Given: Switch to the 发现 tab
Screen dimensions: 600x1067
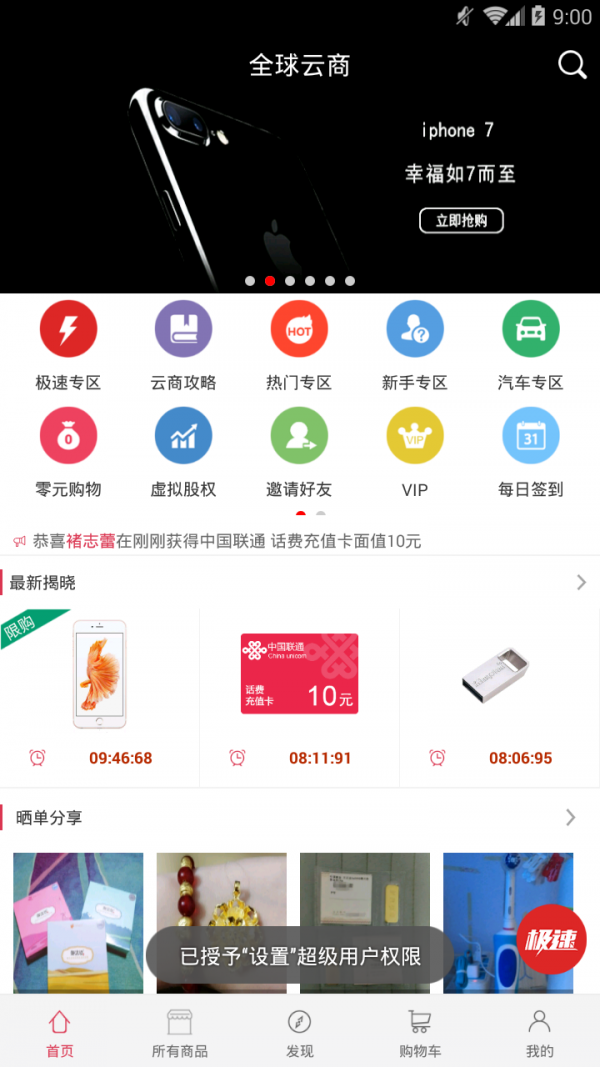Looking at the screenshot, I should coord(299,1032).
